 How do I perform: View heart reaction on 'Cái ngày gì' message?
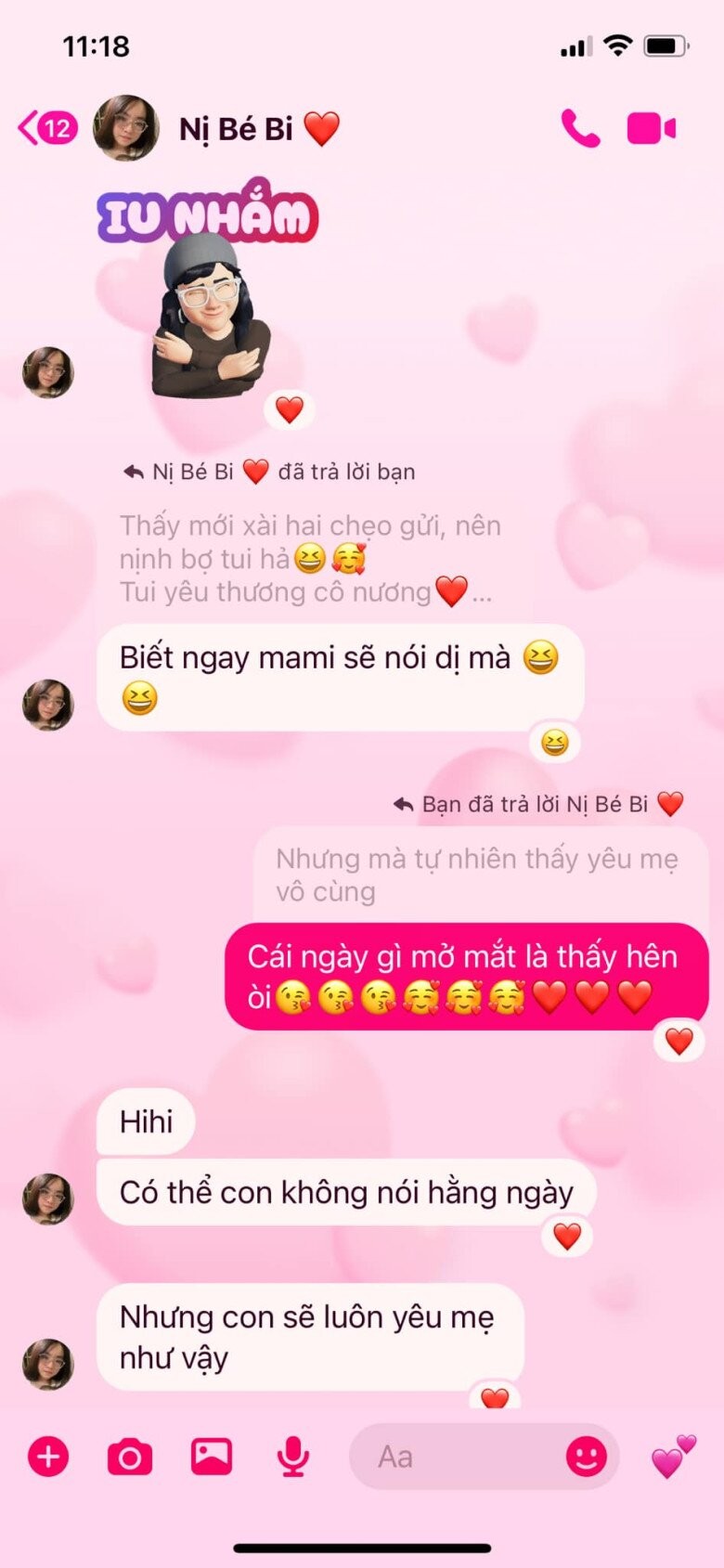click(x=679, y=1042)
